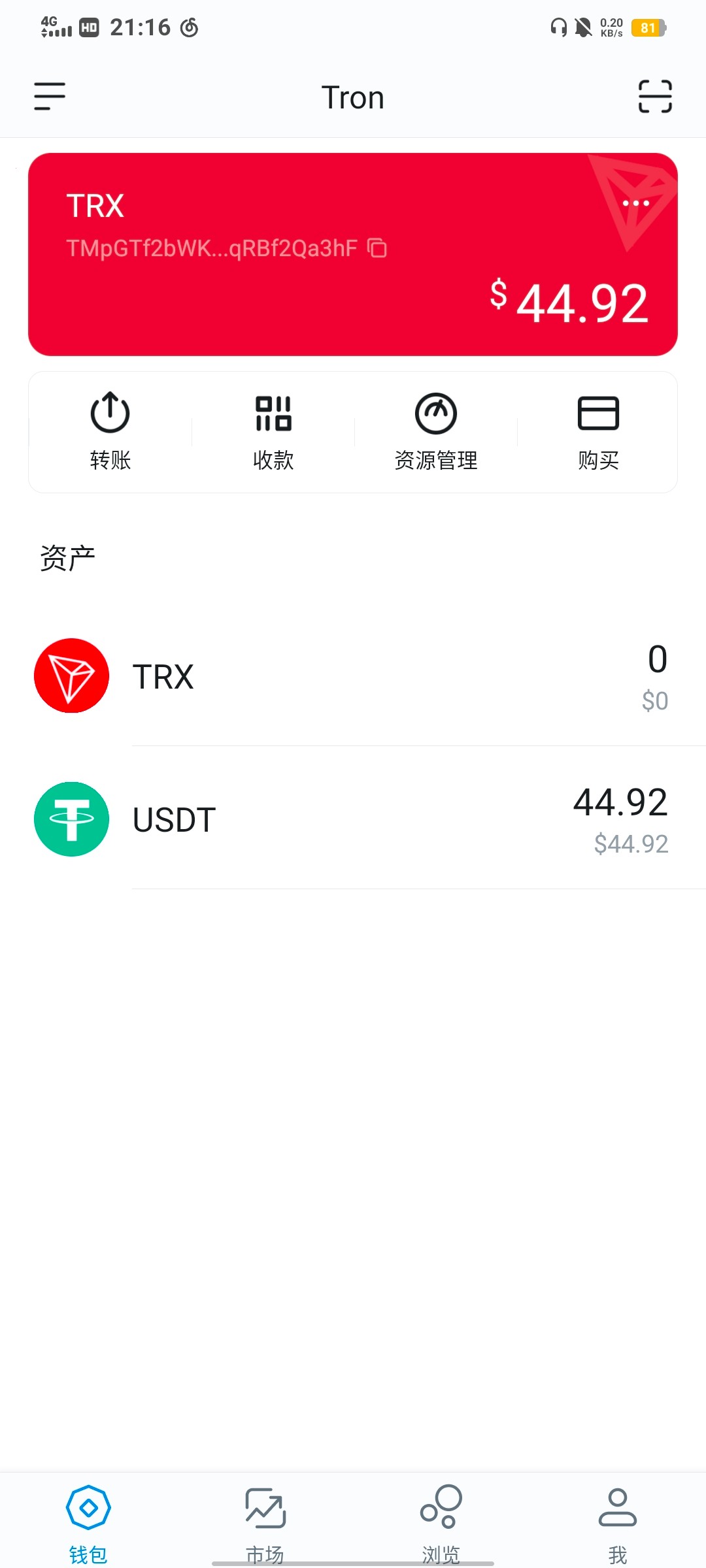Open 资源管理 resource management

pos(436,432)
